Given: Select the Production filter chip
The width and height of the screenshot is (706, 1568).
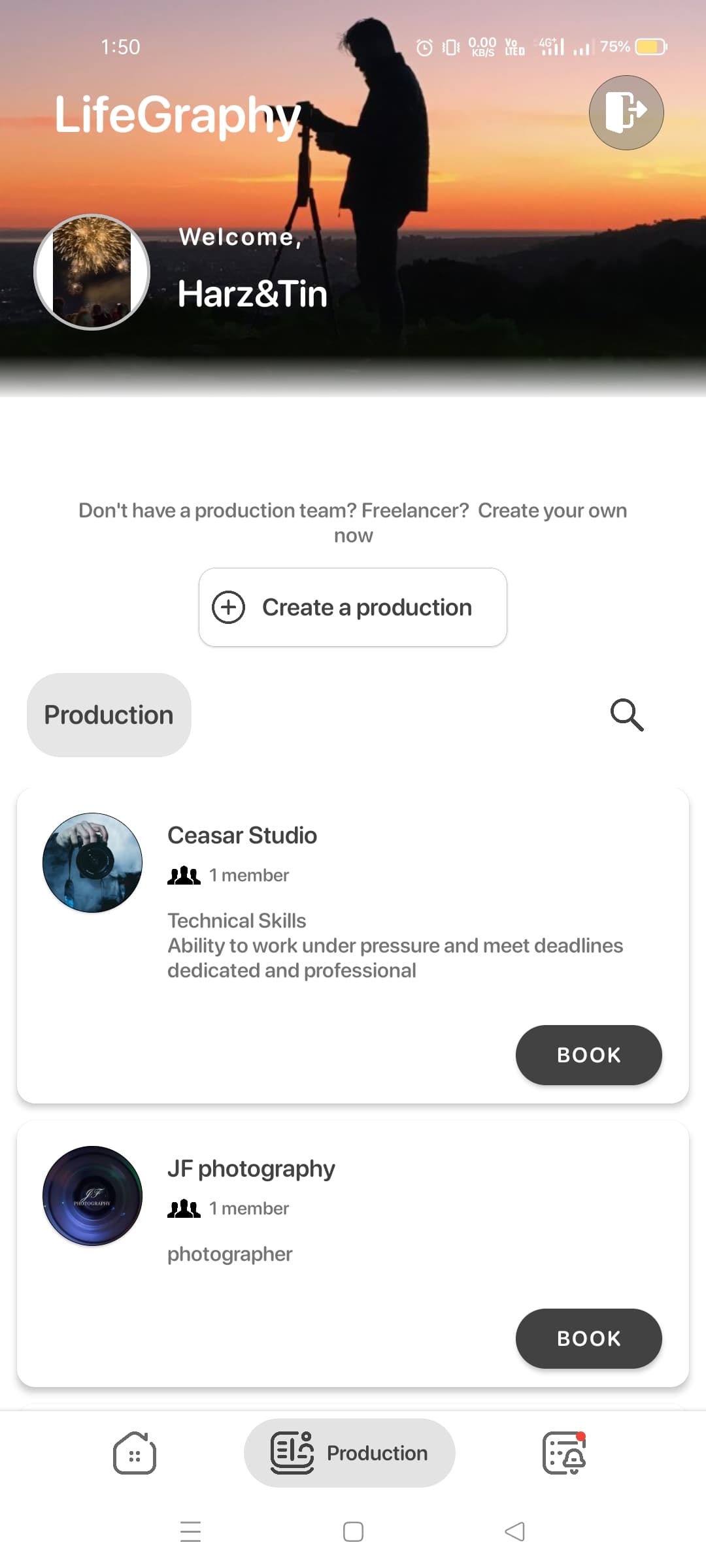Looking at the screenshot, I should pos(109,714).
